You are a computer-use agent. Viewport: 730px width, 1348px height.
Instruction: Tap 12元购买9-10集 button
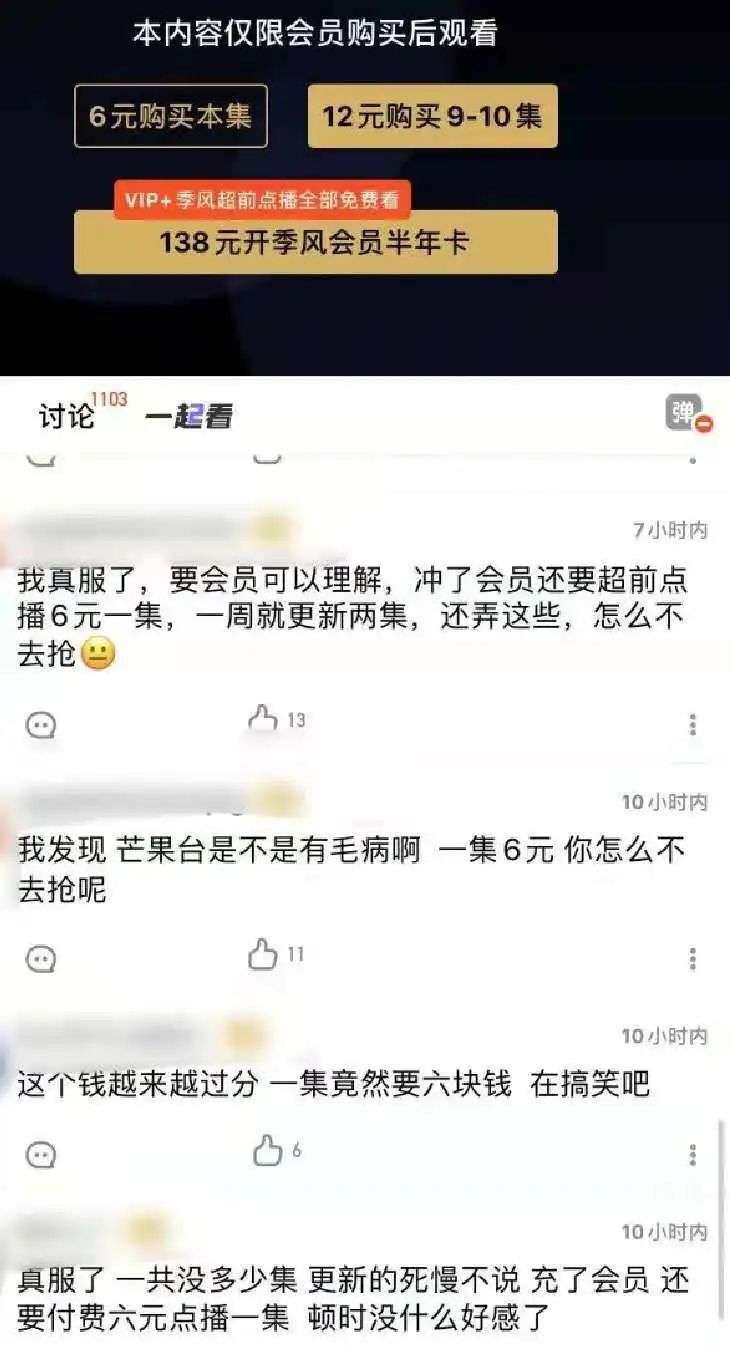click(x=432, y=116)
